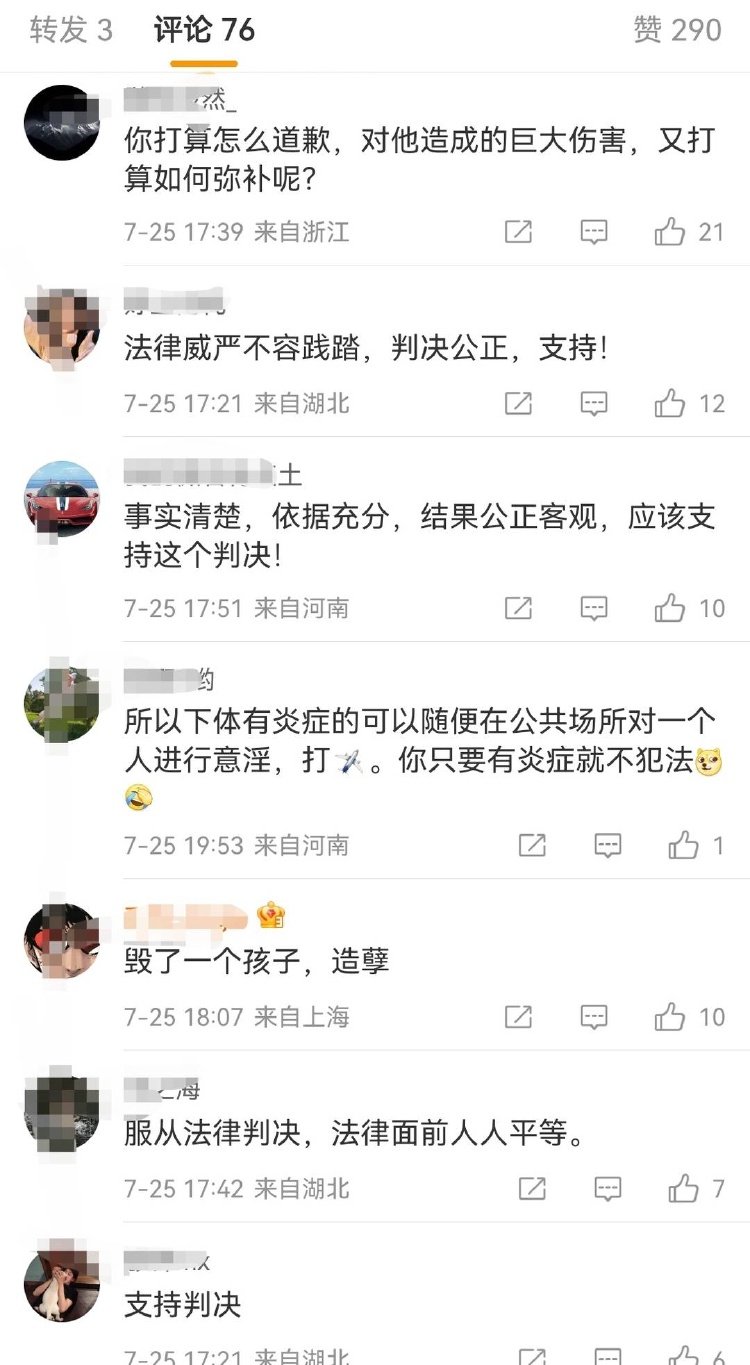Like the comment 事实清楚，依据充分
Viewport: 750px width, 1365px height.
(670, 608)
